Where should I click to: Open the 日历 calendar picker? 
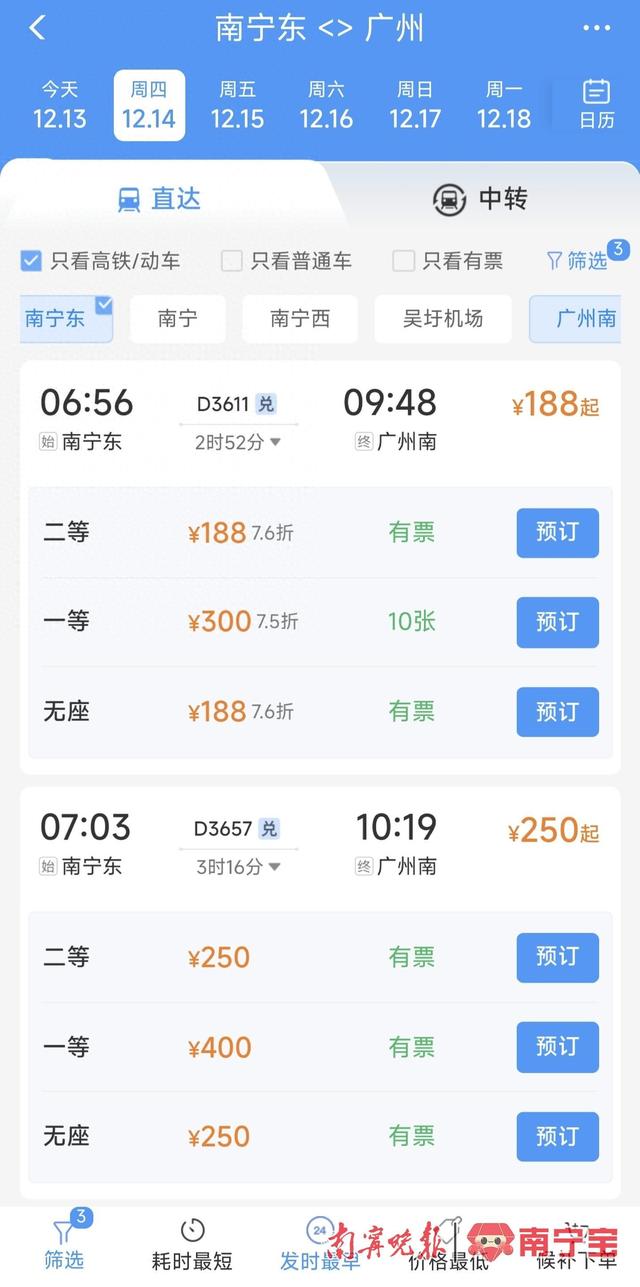pyautogui.click(x=597, y=104)
